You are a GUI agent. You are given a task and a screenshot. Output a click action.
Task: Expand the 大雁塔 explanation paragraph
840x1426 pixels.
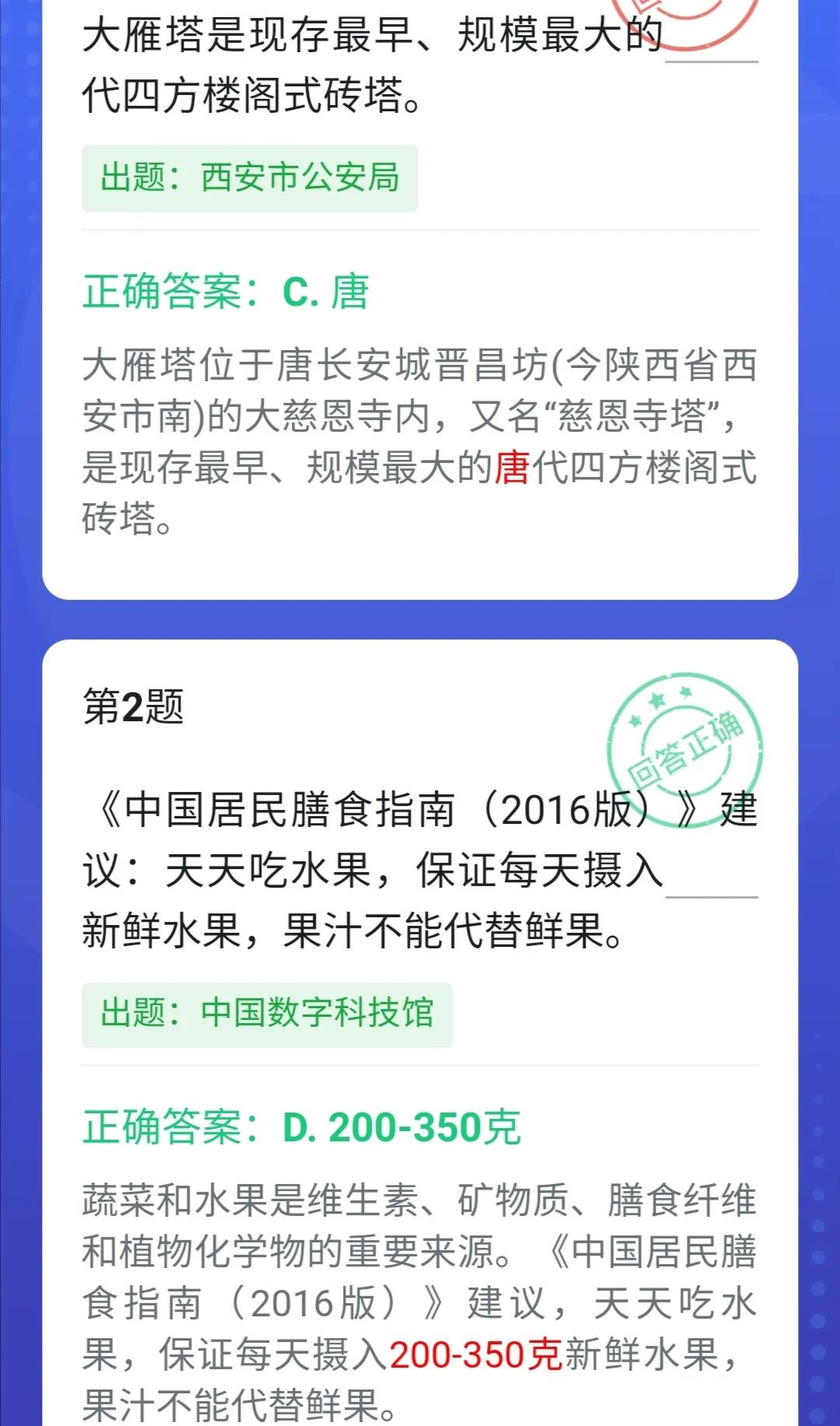[x=420, y=440]
